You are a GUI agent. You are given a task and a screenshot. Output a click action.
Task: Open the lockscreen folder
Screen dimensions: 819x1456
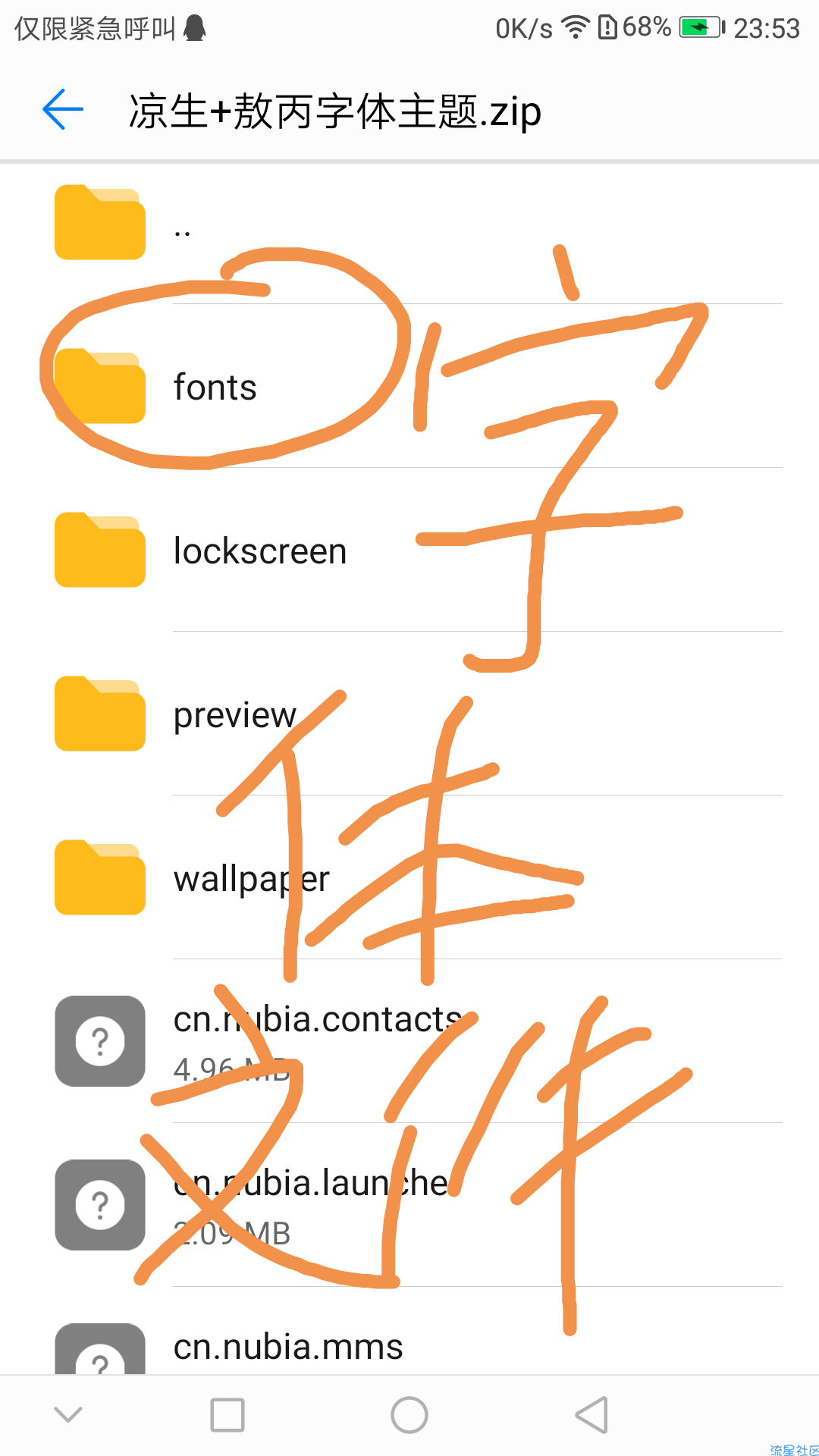click(x=409, y=550)
